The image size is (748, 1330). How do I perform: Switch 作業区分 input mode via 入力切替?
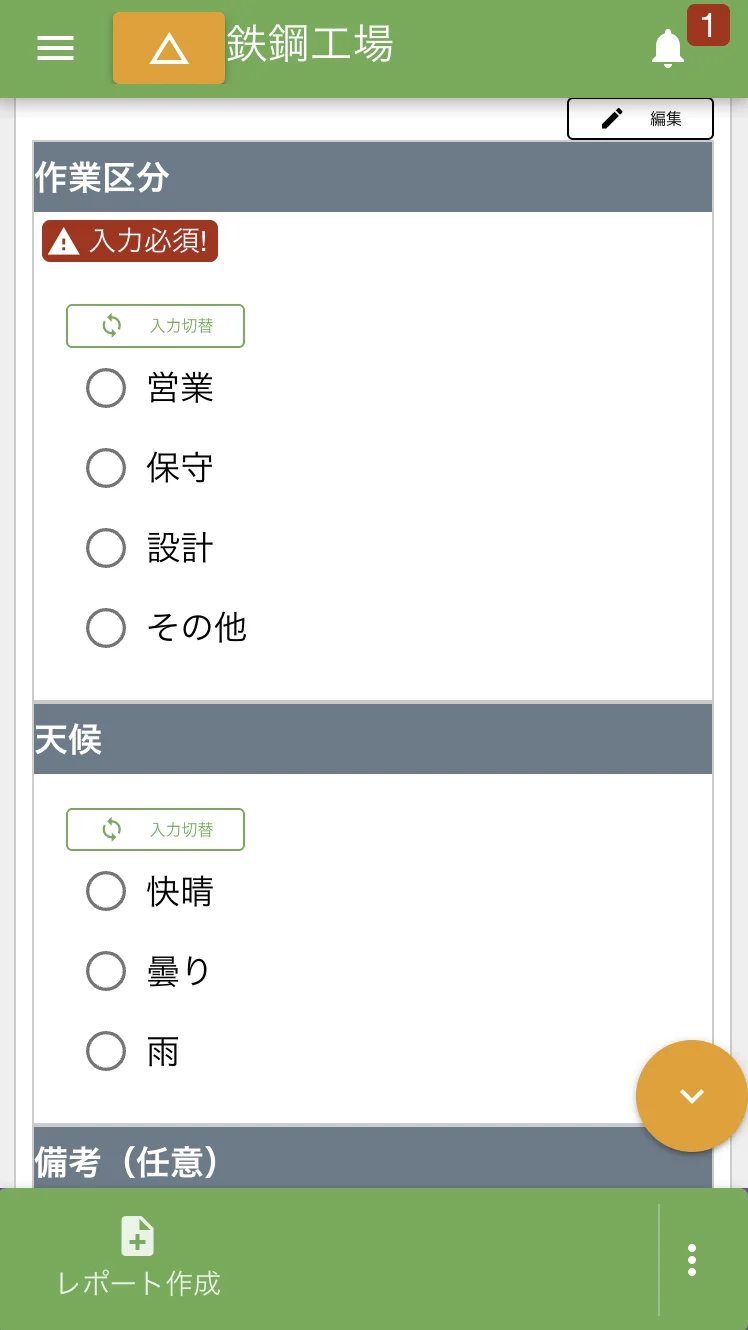click(x=155, y=325)
